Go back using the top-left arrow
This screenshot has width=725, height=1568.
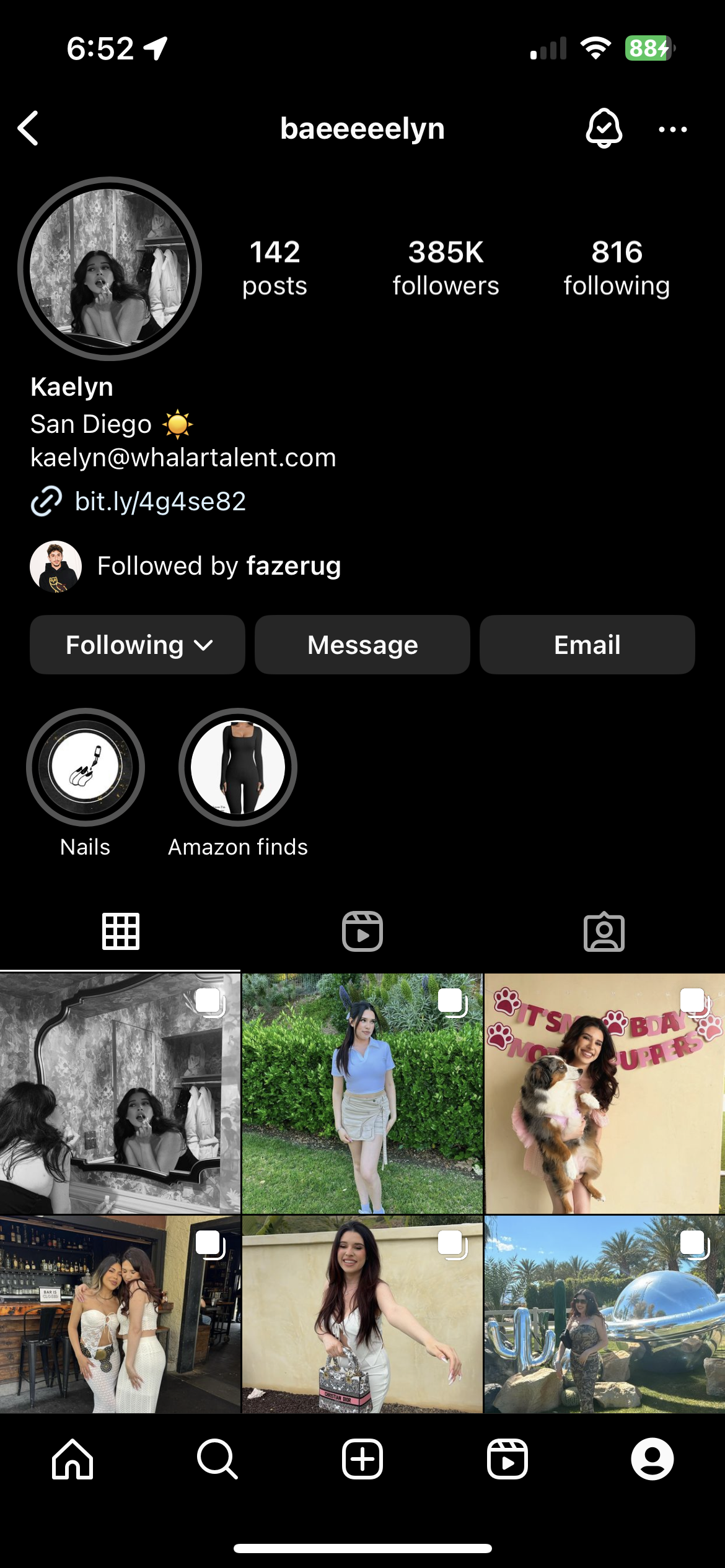pyautogui.click(x=29, y=129)
